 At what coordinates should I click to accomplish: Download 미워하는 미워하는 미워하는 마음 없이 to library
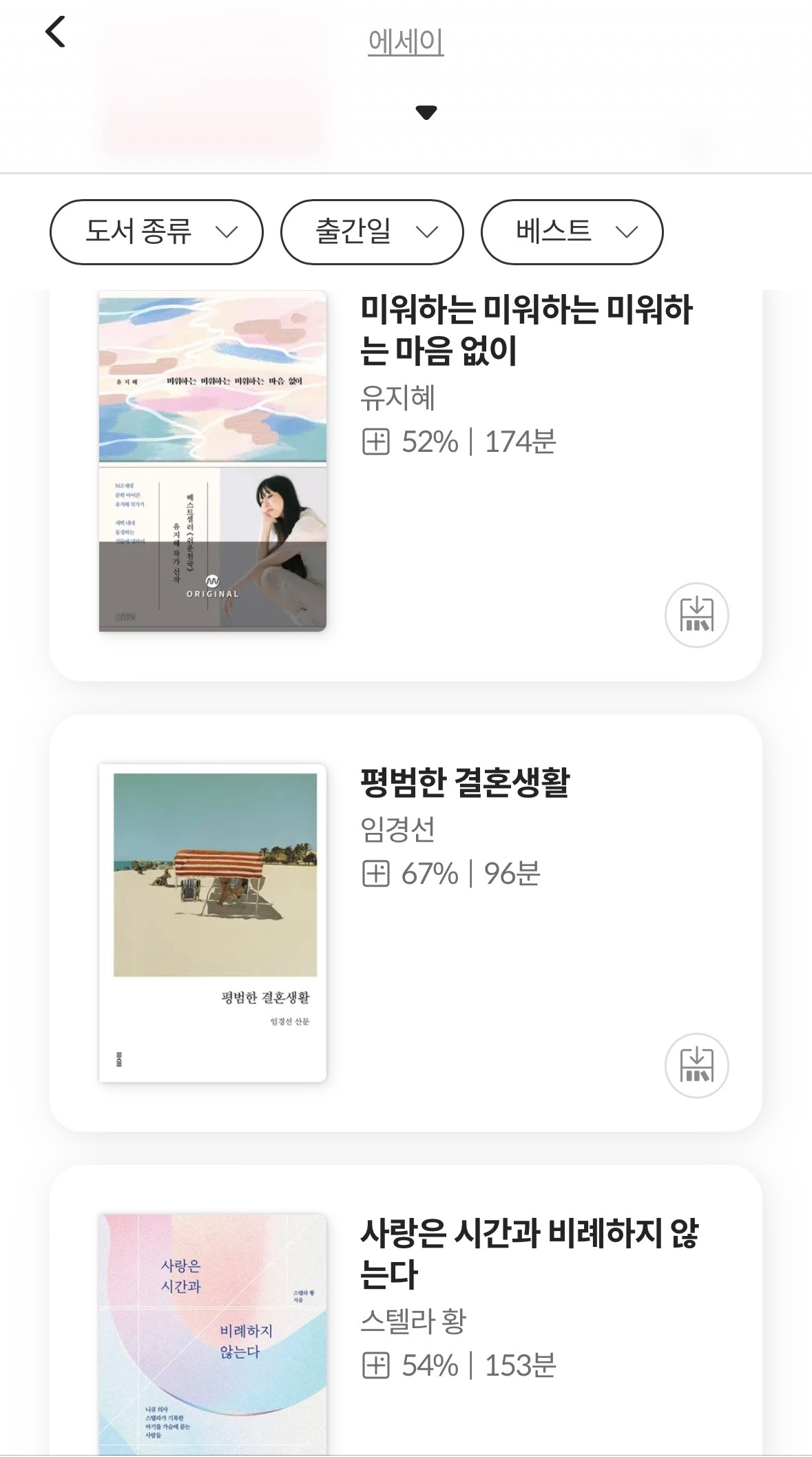pos(696,615)
